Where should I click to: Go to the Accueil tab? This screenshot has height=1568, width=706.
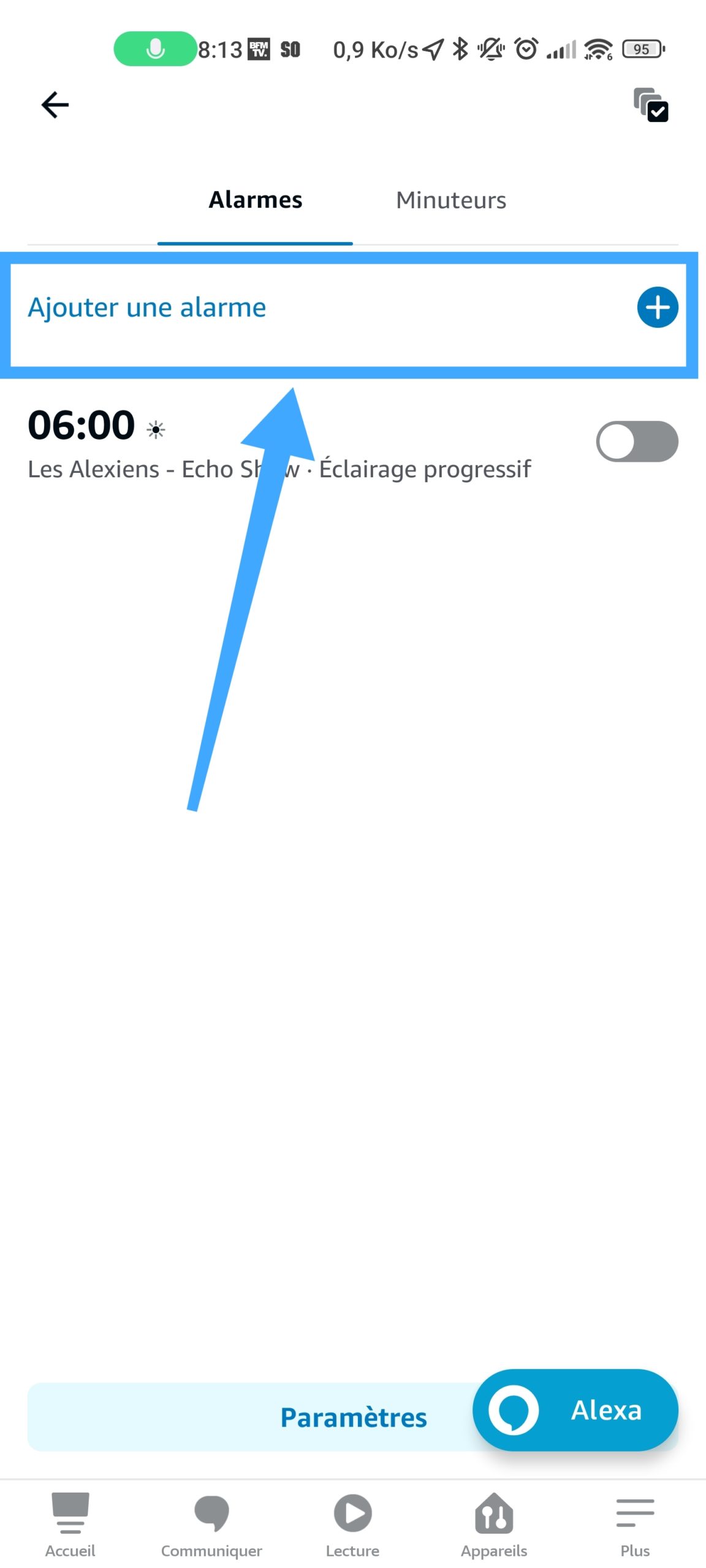[x=70, y=1525]
